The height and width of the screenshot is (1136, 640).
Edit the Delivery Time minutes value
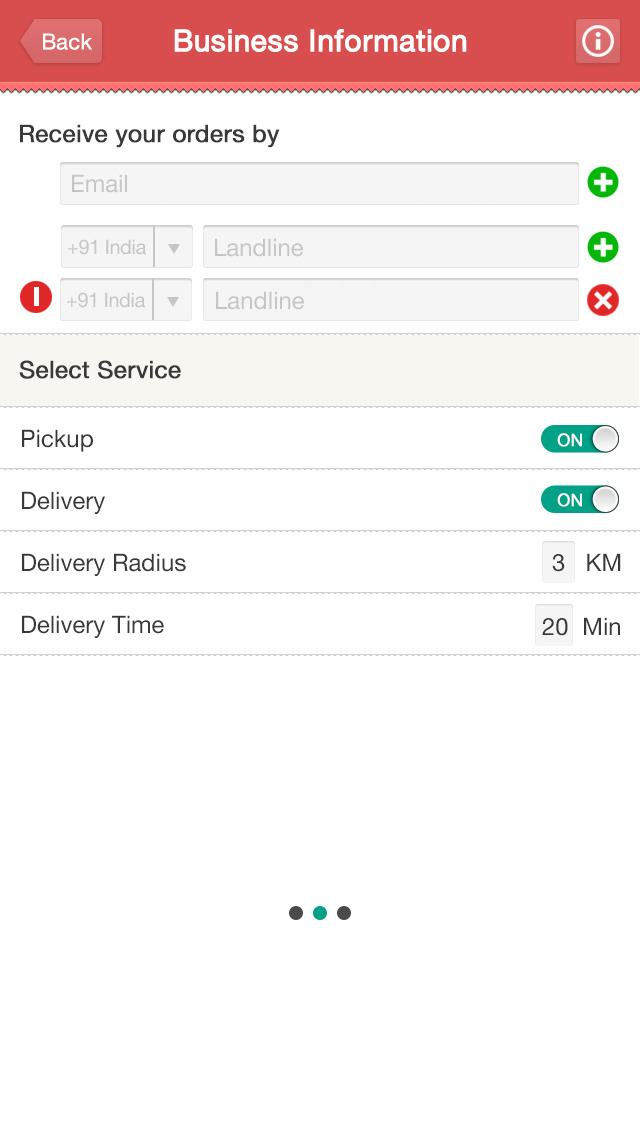tap(554, 626)
